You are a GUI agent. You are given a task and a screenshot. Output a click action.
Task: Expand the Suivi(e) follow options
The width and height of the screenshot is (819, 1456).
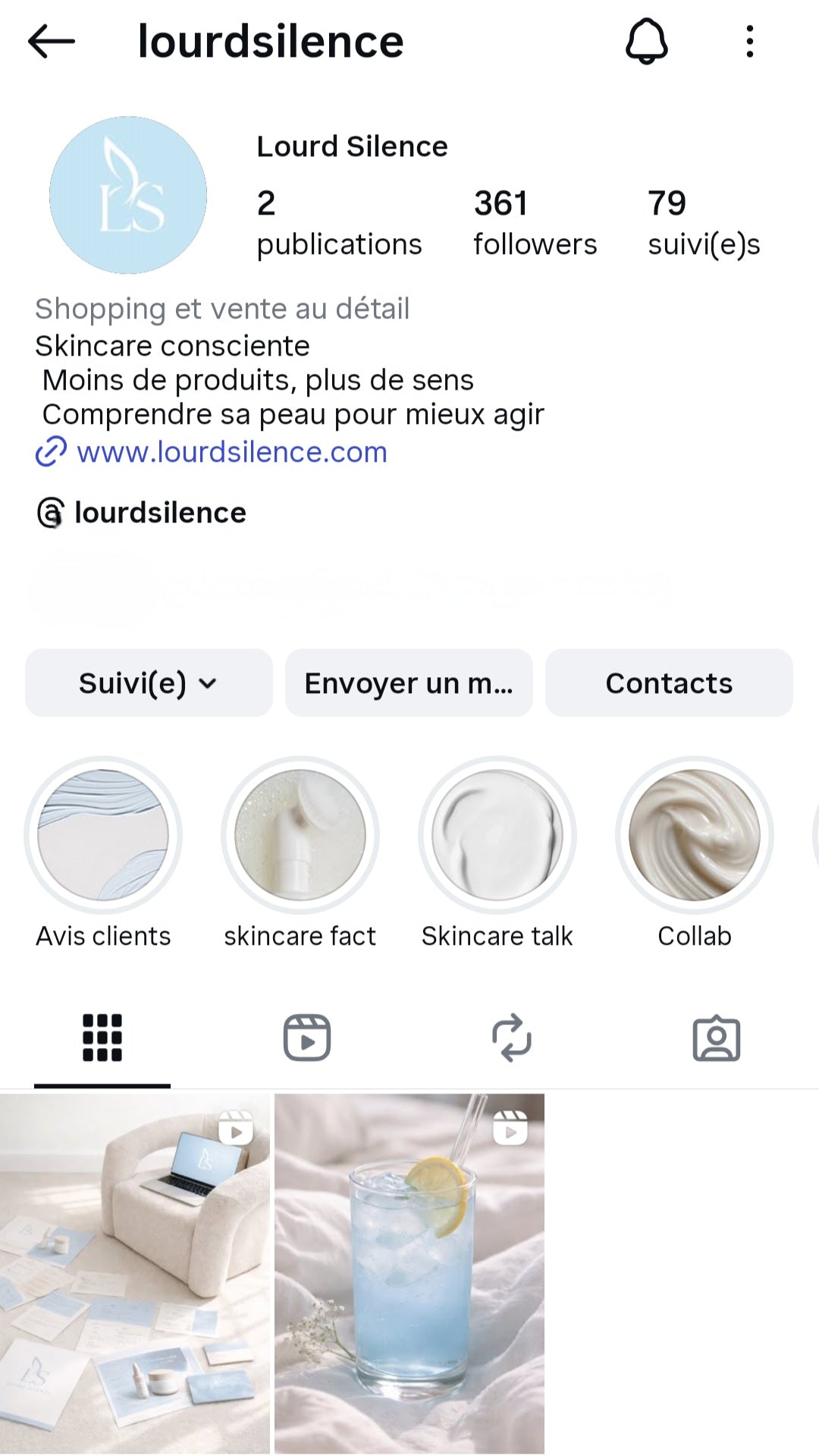point(149,682)
